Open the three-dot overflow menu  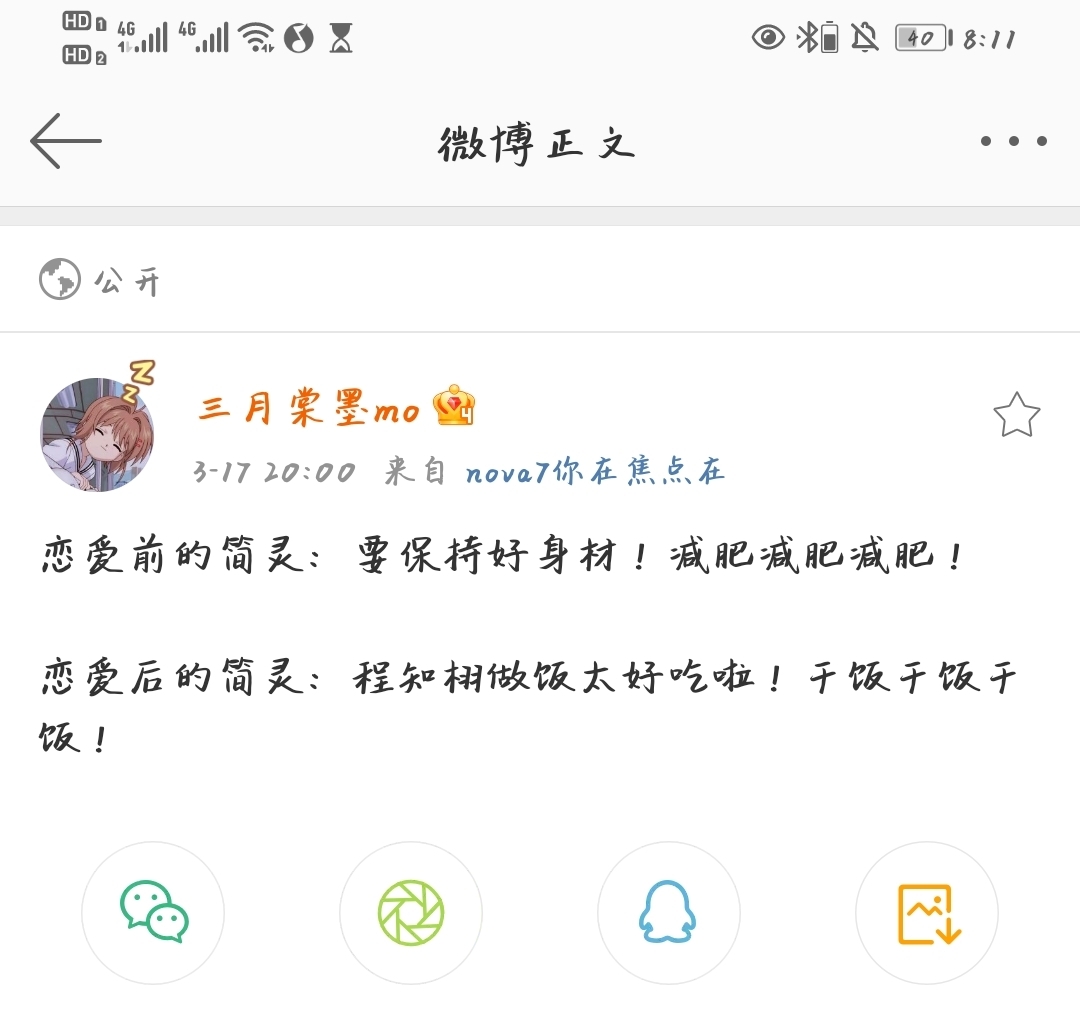tap(1013, 141)
